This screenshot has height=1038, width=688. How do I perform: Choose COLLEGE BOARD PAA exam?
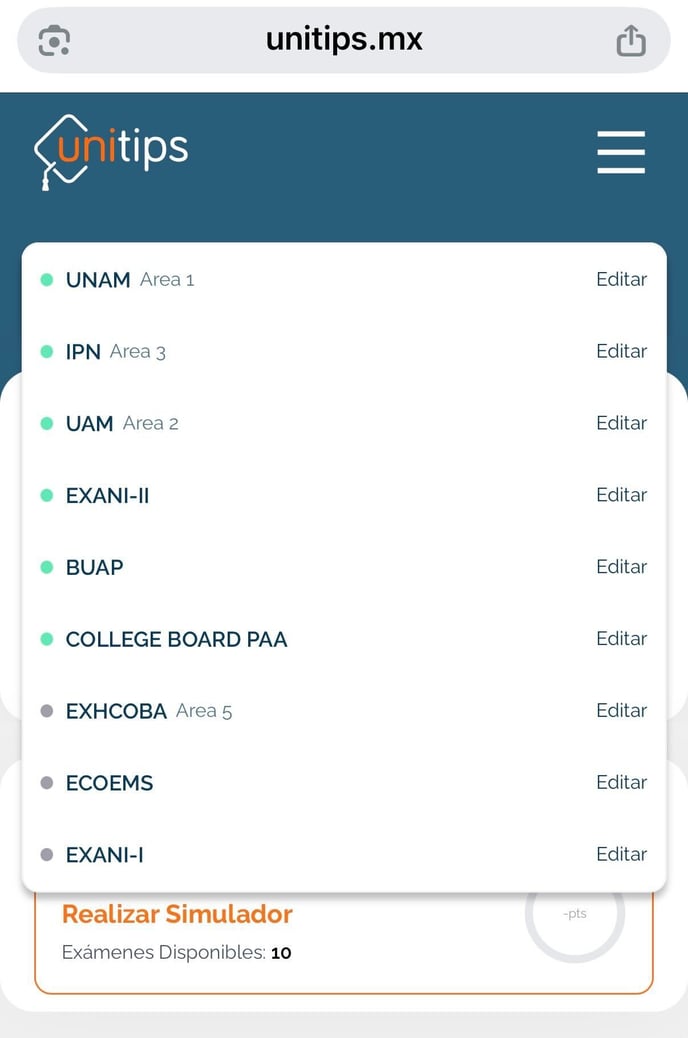click(x=176, y=640)
